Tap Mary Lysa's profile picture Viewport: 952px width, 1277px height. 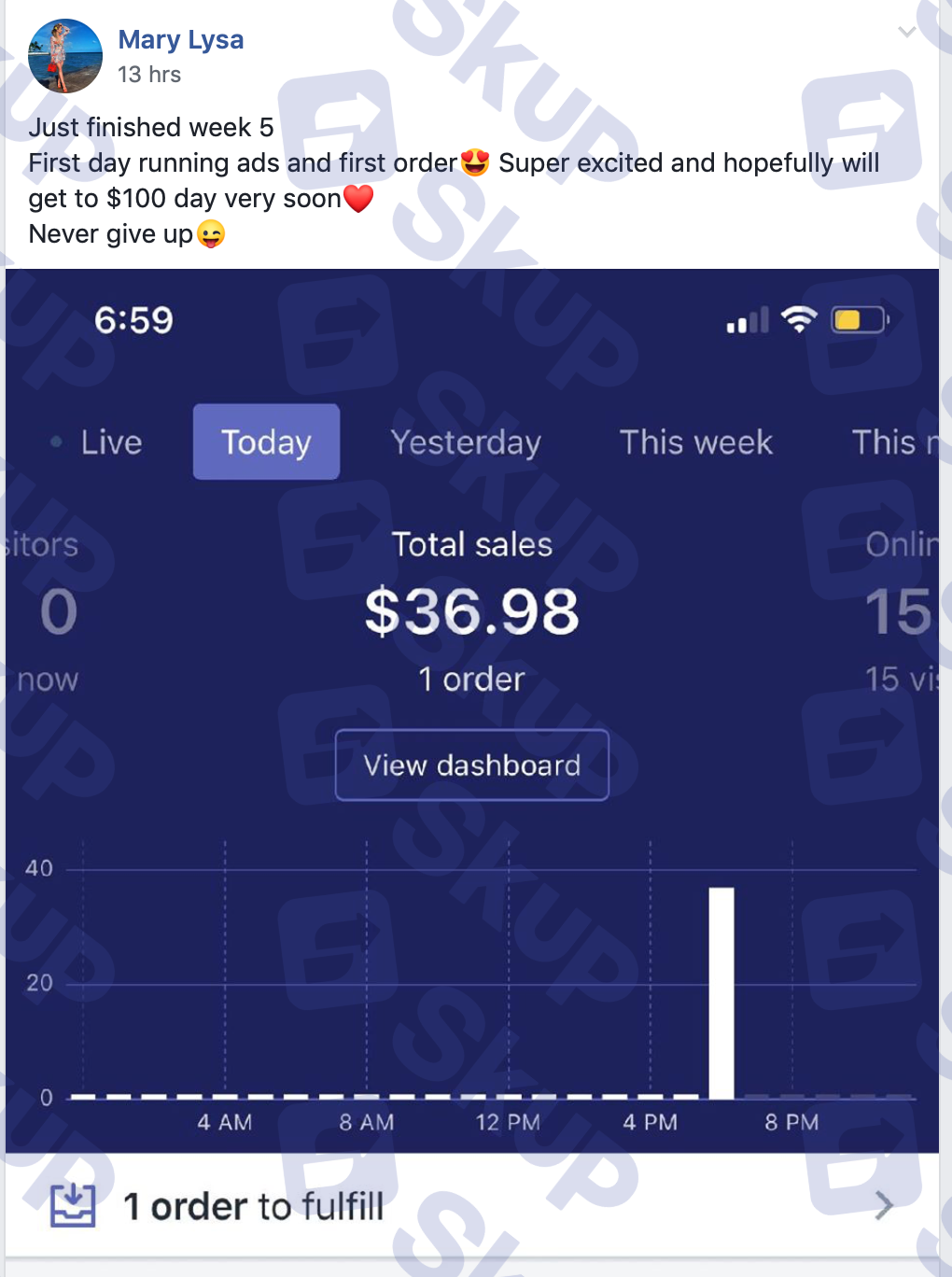point(65,56)
